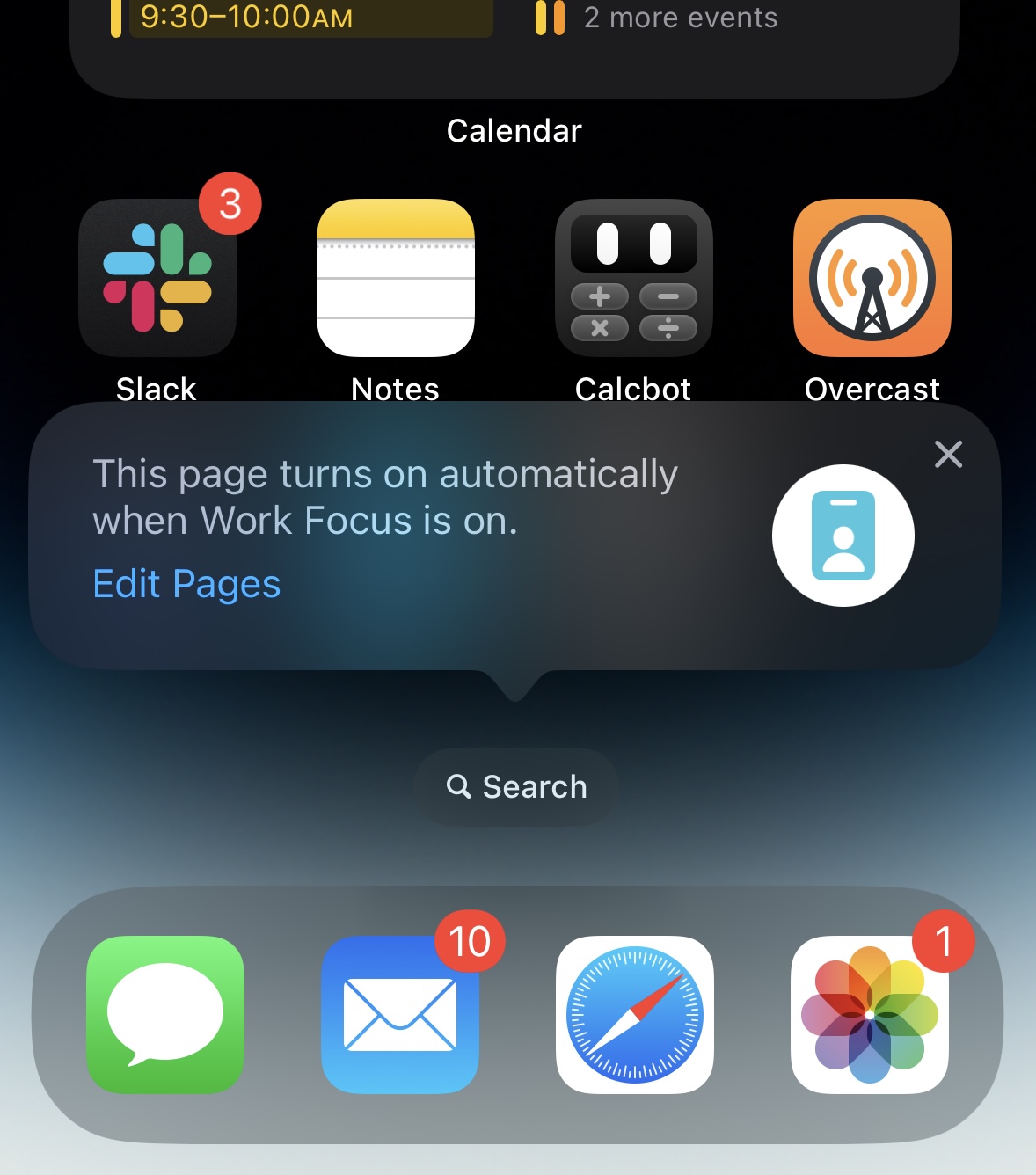1036x1175 pixels.
Task: Open Photos from the dock
Action: click(870, 1014)
